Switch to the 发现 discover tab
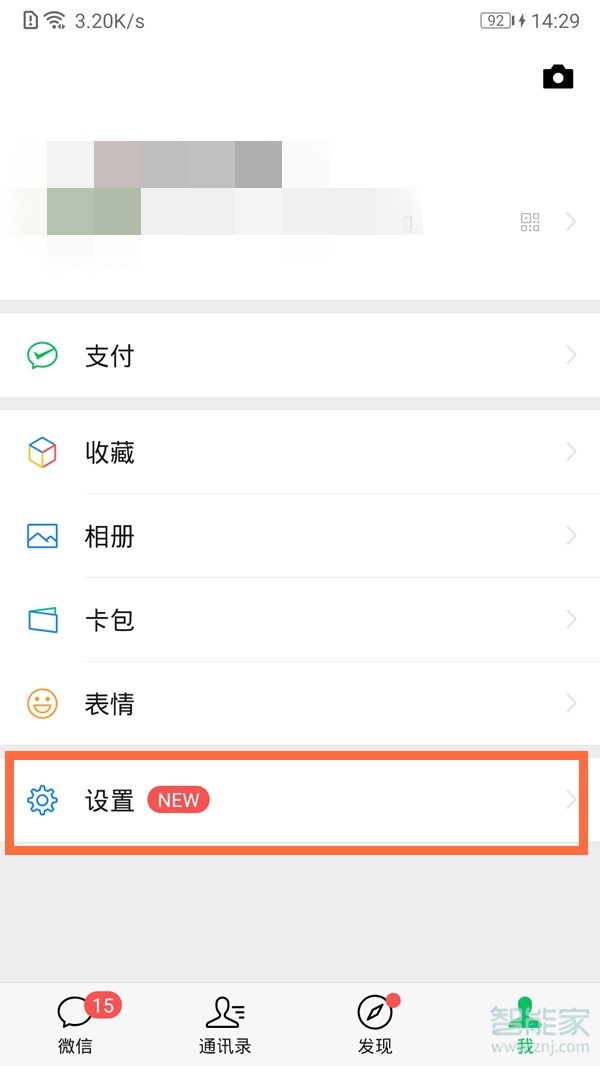 (375, 1025)
